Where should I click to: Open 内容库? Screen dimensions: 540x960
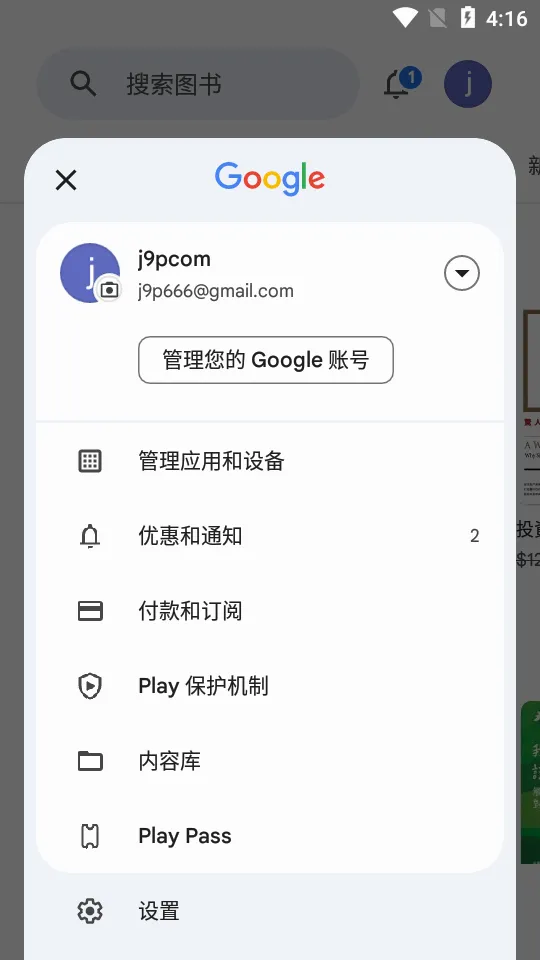(x=270, y=761)
